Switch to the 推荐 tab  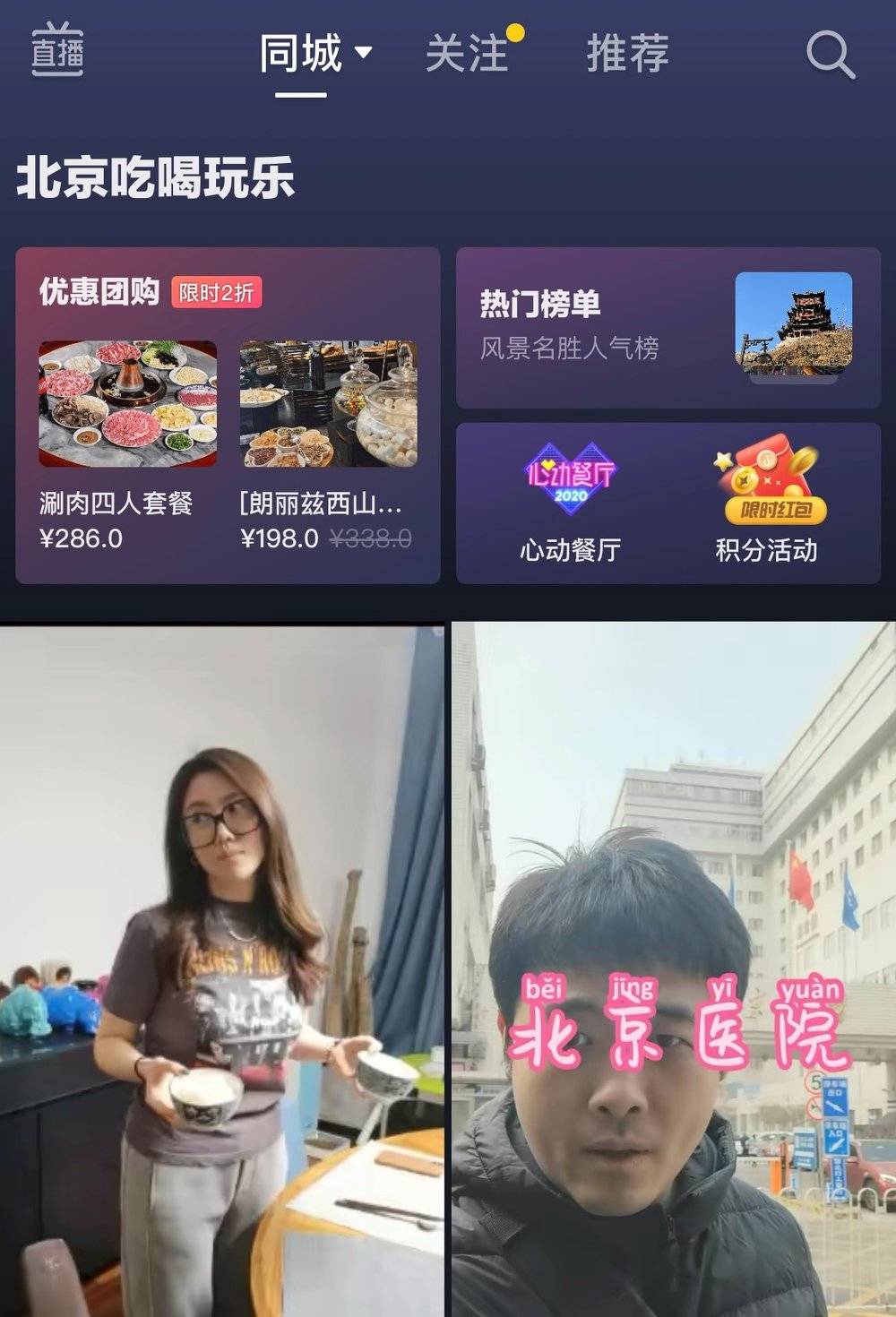click(627, 54)
